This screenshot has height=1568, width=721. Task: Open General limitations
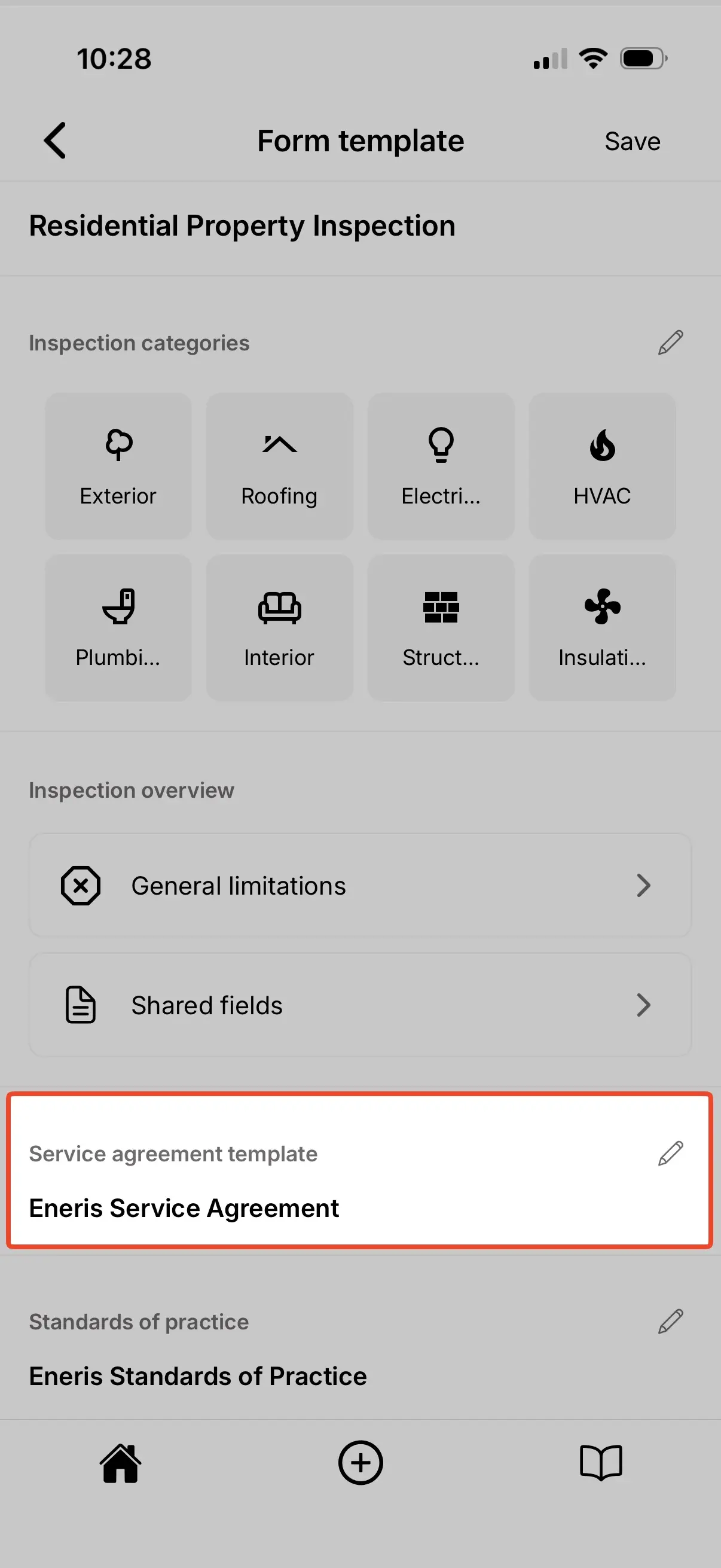tap(360, 886)
